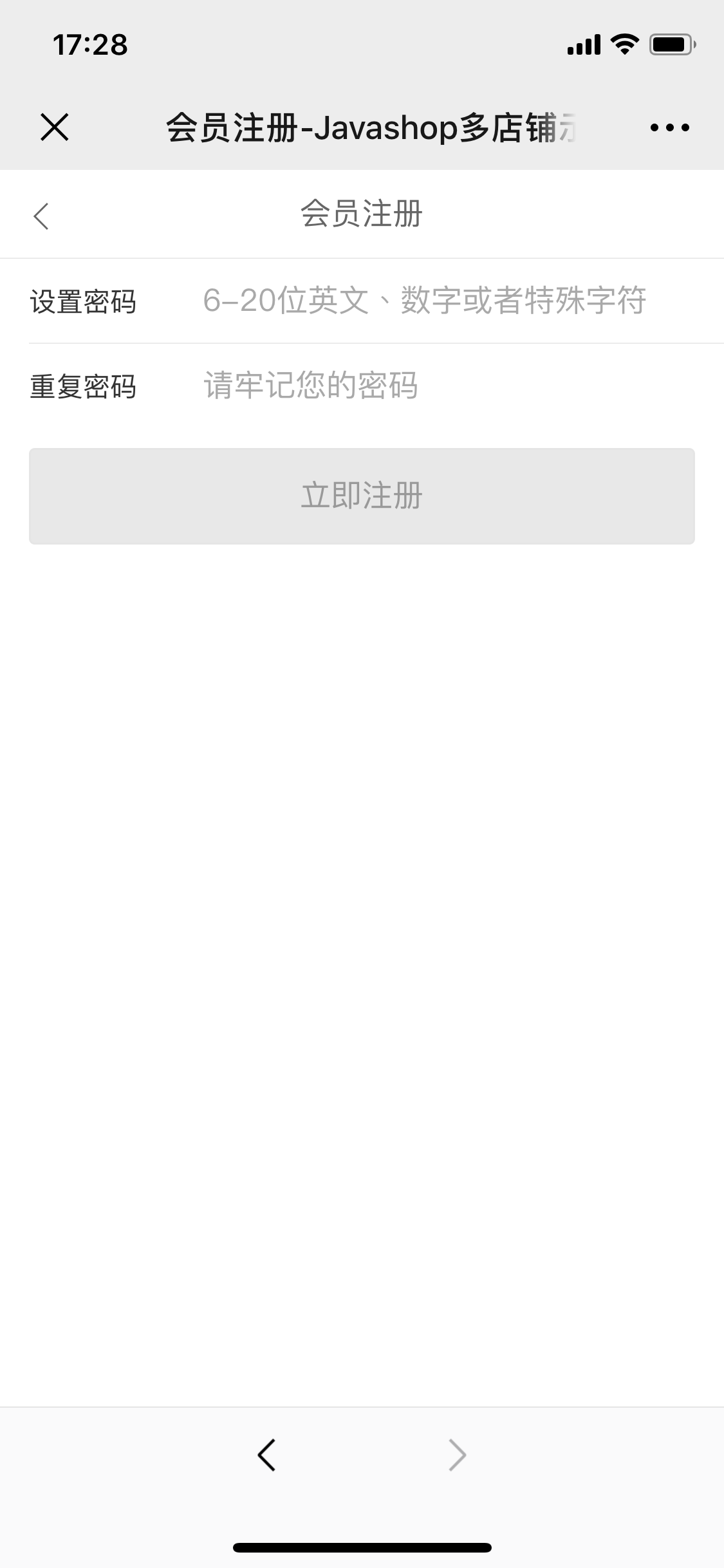Navigate back with the bottom browser arrow
This screenshot has height=1568, width=724.
click(x=266, y=1455)
